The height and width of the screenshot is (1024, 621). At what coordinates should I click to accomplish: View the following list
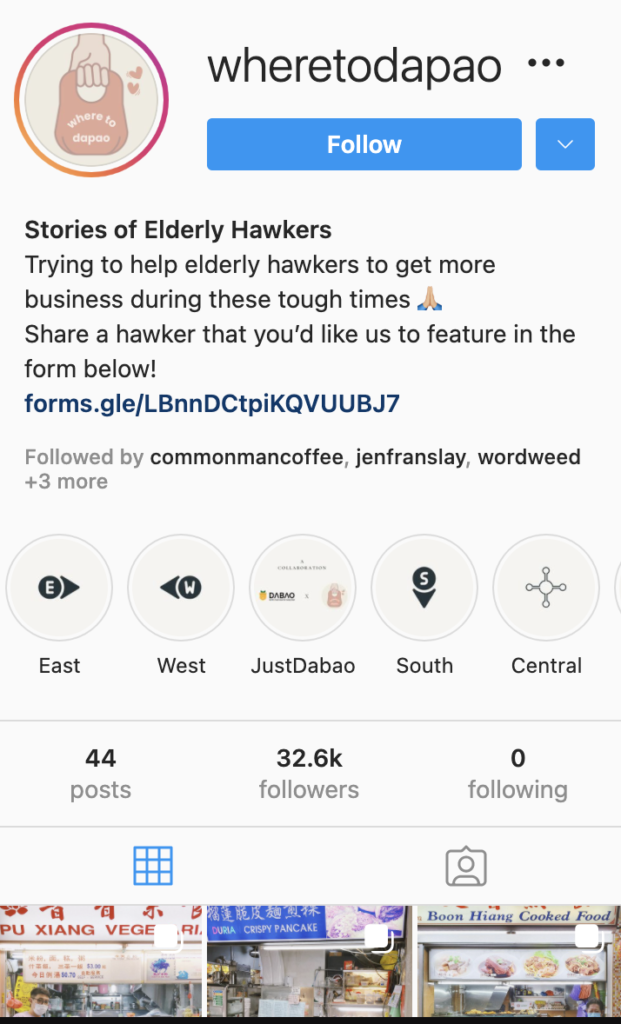518,774
